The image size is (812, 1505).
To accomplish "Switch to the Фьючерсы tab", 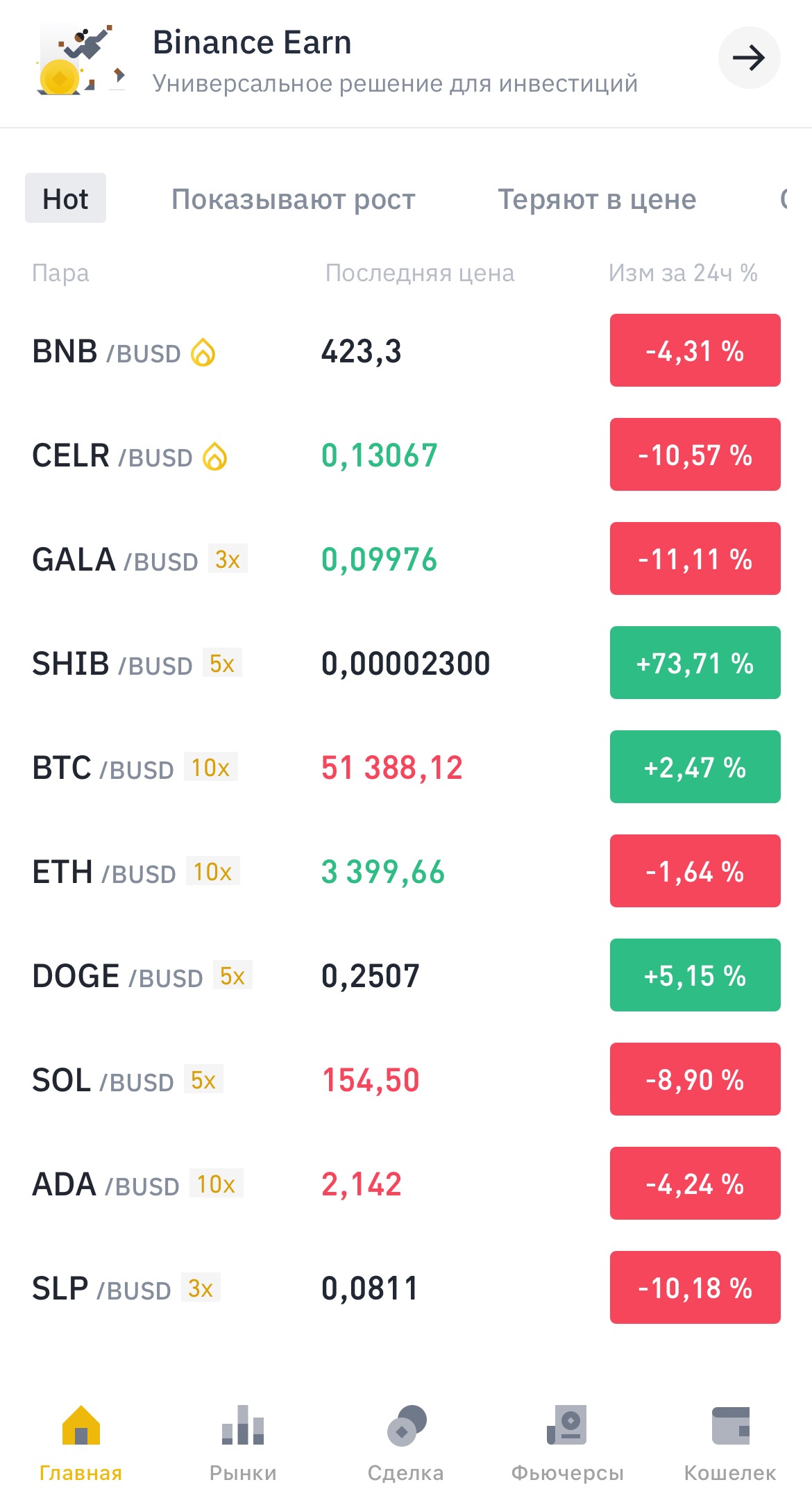I will click(x=568, y=1443).
